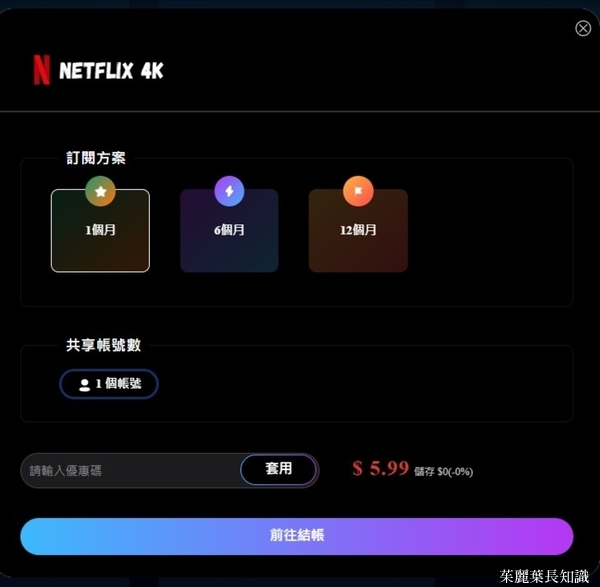Choose the 6個月 subscription plan
Viewport: 600px width, 587px height.
pos(229,230)
